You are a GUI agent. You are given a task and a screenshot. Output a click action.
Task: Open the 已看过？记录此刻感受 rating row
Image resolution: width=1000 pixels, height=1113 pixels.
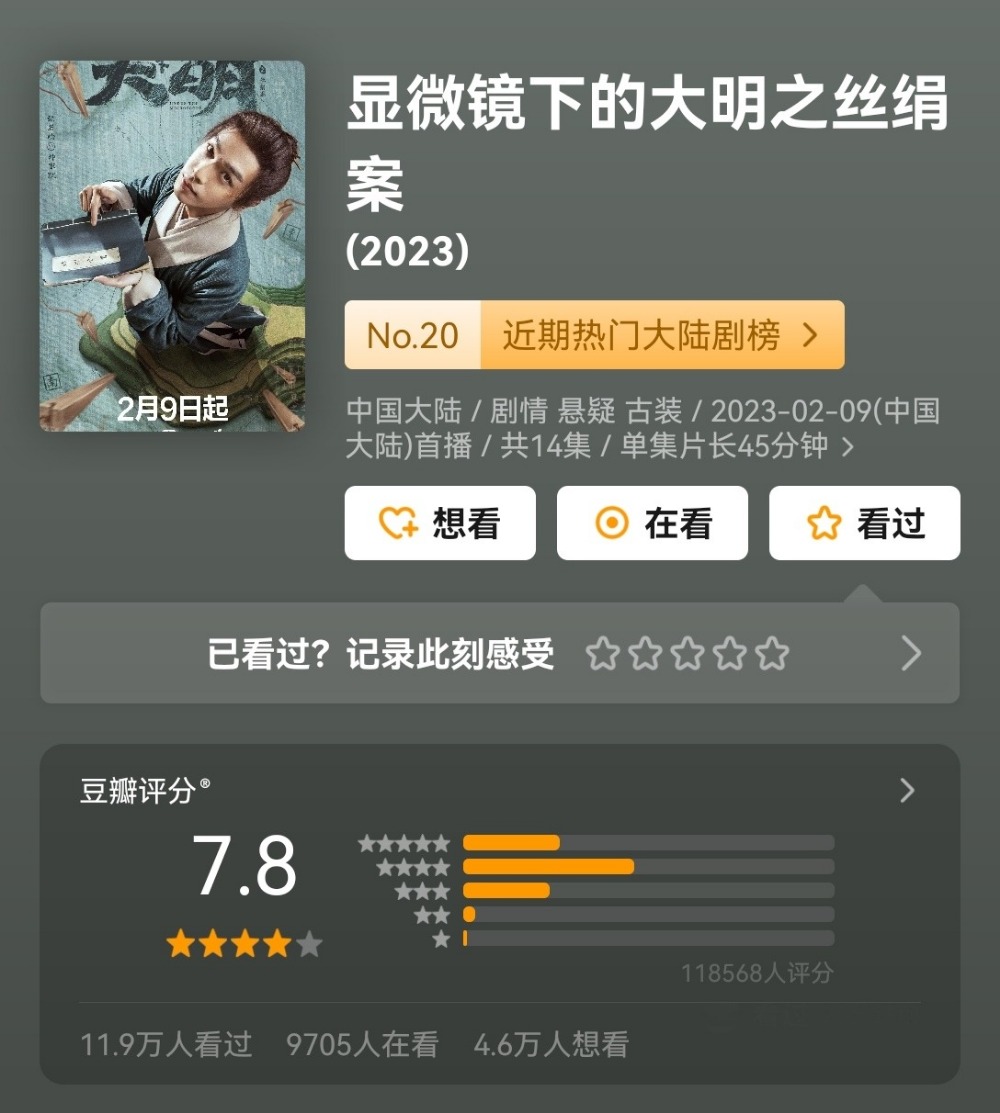pos(500,654)
